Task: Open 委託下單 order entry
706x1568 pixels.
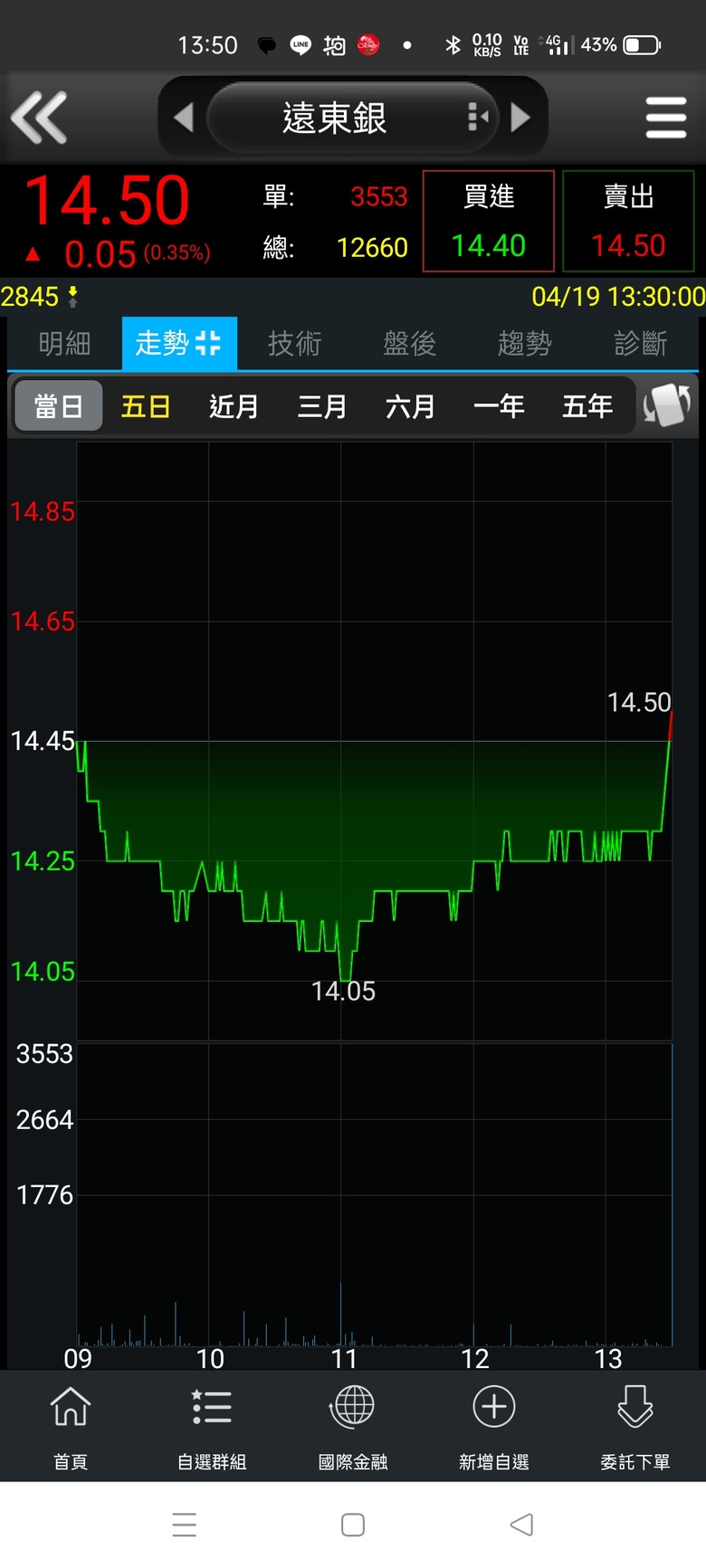Action: [635, 1428]
